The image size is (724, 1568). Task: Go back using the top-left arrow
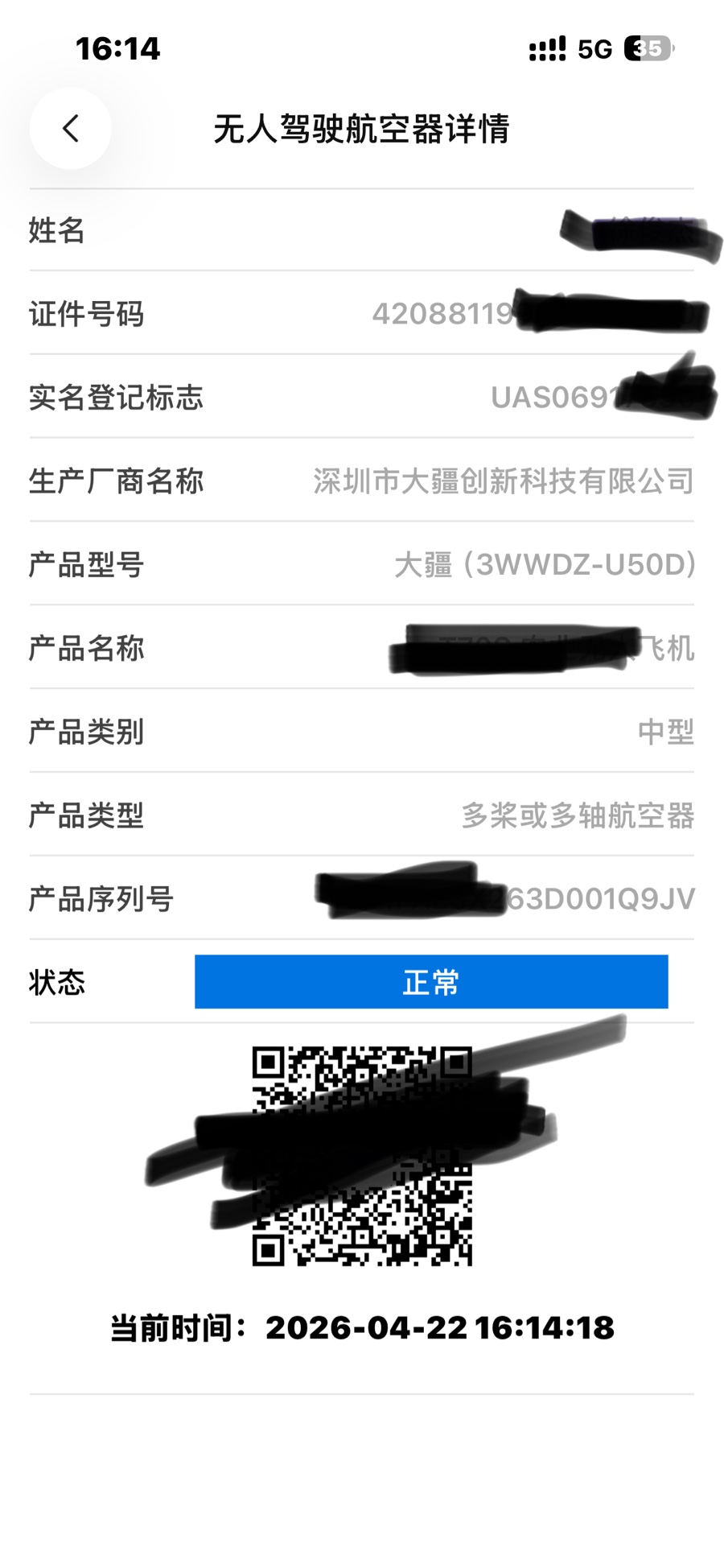(71, 128)
